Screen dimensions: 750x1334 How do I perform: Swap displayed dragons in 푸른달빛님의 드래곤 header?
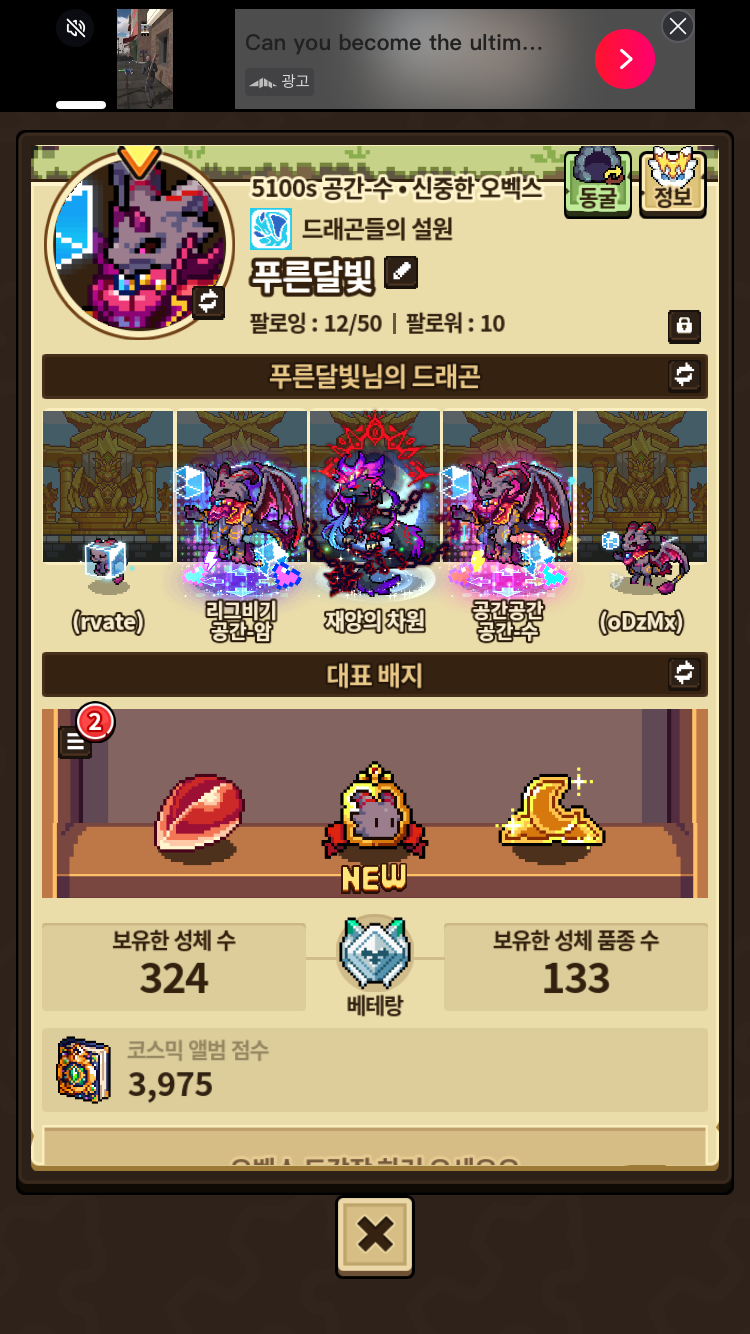pyautogui.click(x=685, y=376)
